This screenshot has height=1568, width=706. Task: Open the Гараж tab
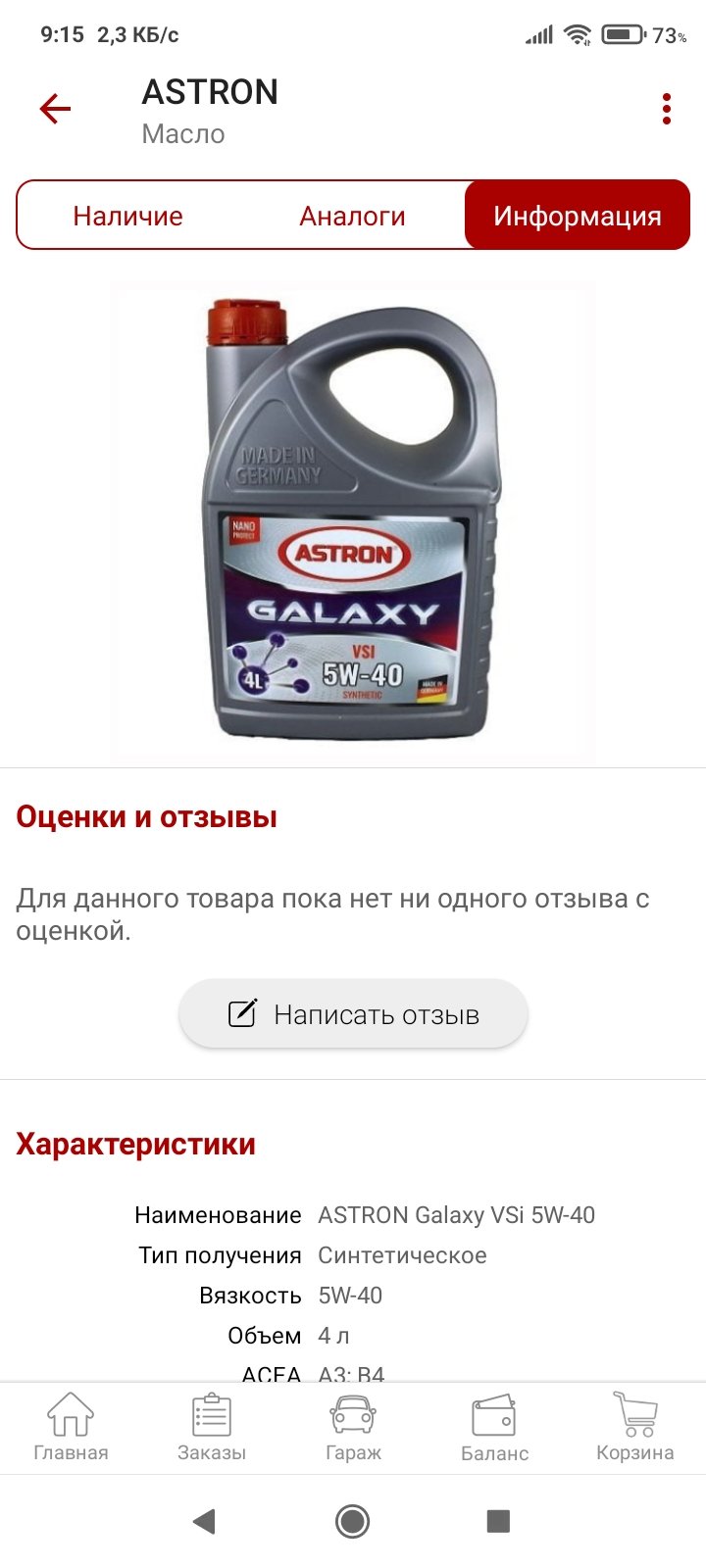coord(353,1428)
